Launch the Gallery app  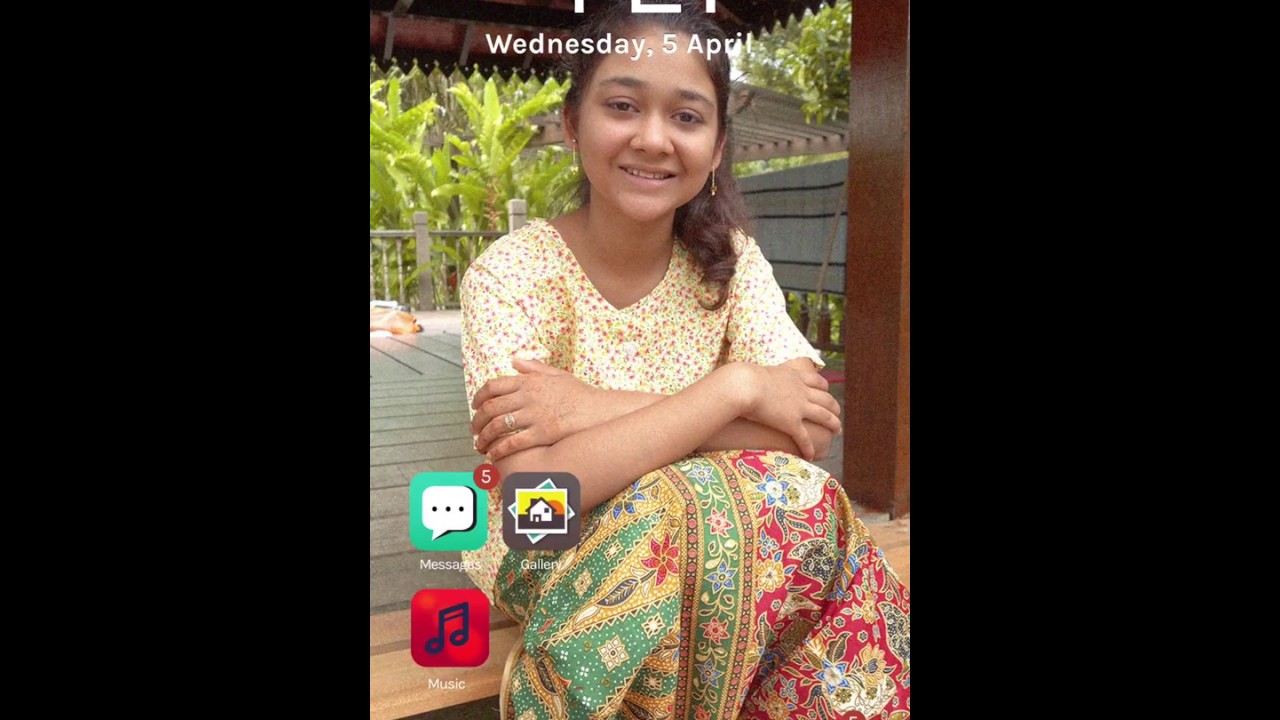click(541, 511)
